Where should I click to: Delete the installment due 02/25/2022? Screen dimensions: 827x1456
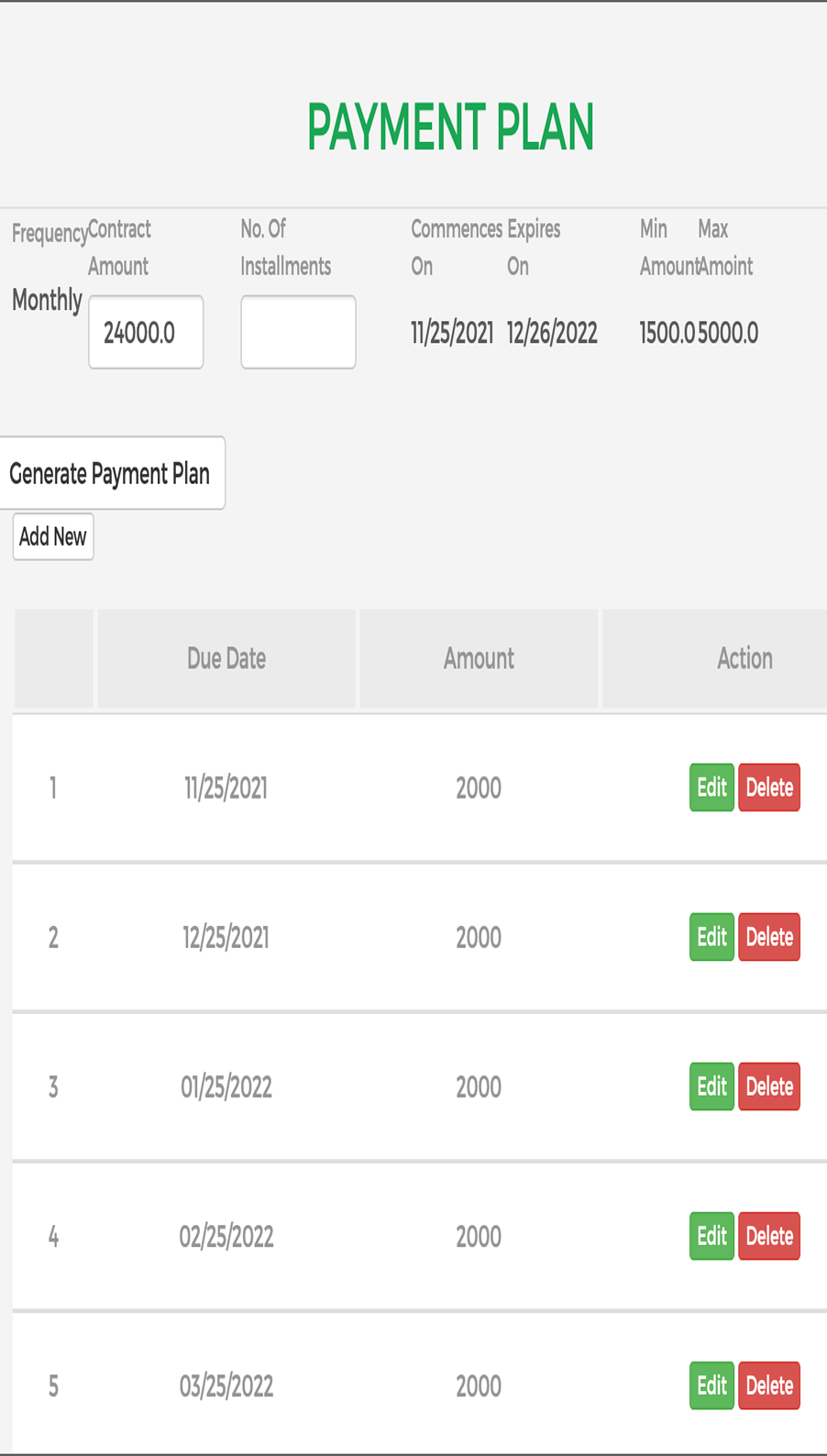coord(769,1236)
